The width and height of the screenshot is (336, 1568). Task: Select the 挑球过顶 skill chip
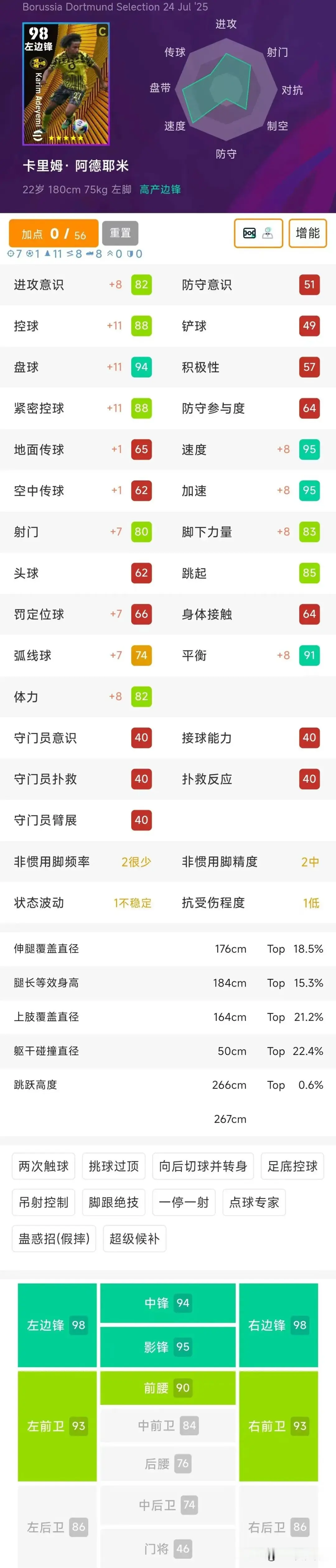pos(114,1166)
